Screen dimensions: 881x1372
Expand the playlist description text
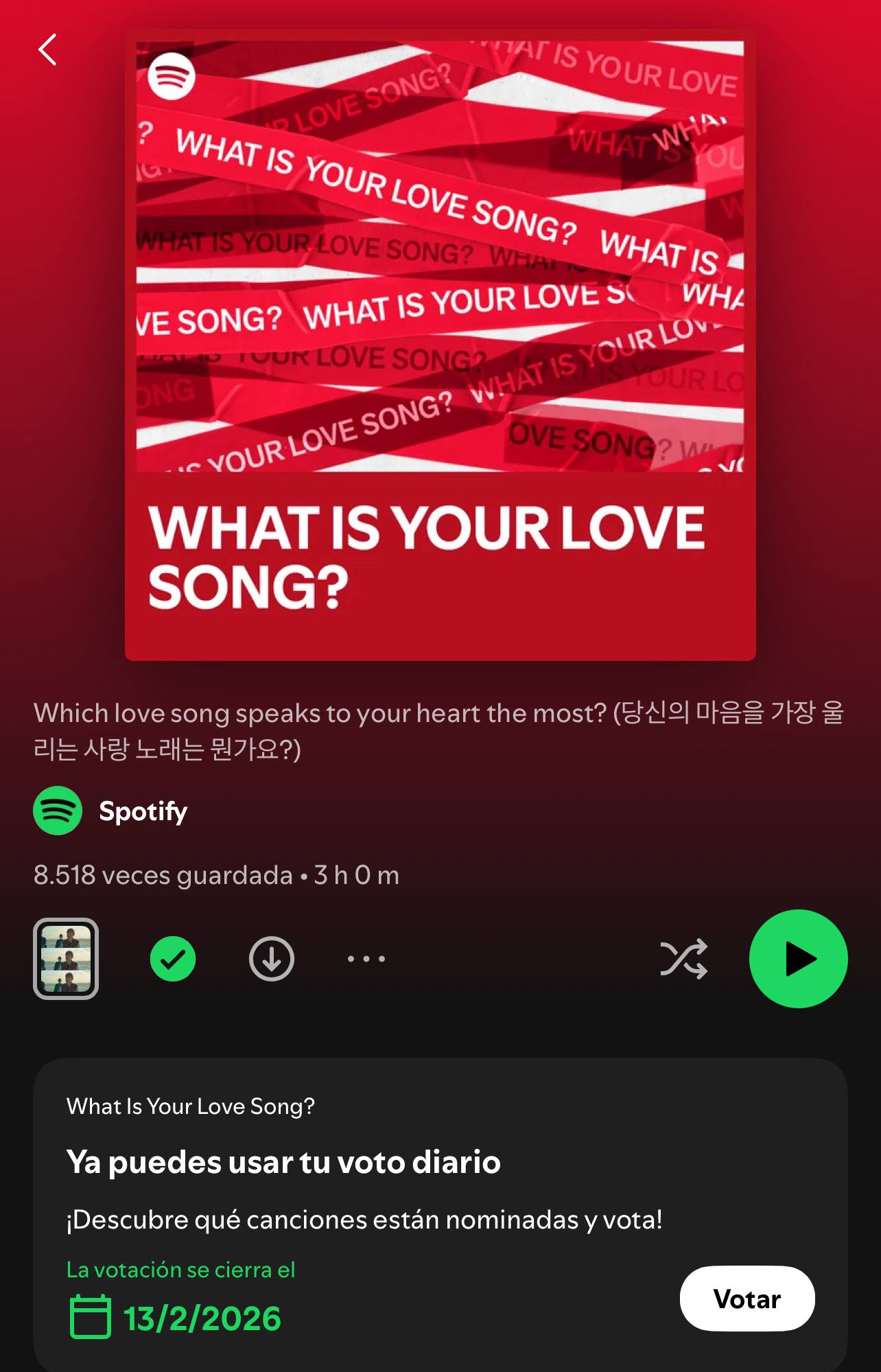(441, 730)
